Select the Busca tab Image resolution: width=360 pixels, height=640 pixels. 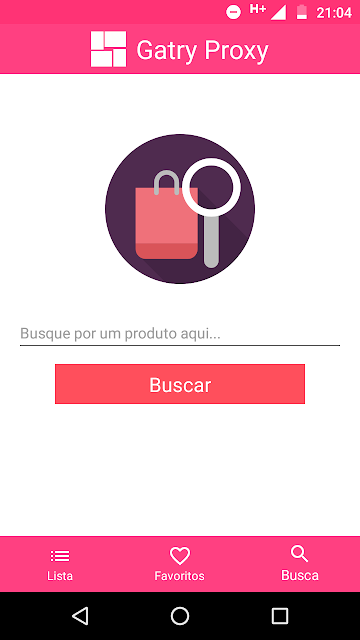tap(300, 564)
